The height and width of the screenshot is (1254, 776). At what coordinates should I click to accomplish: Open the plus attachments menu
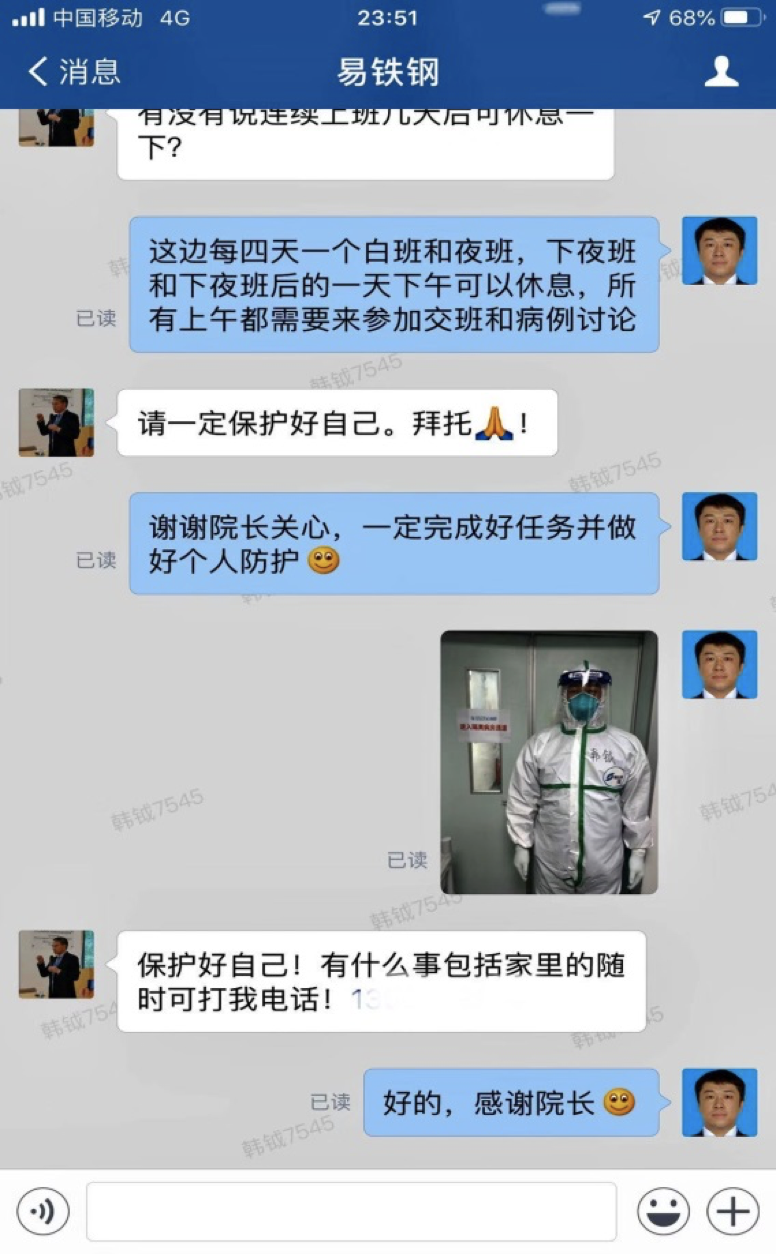732,1212
